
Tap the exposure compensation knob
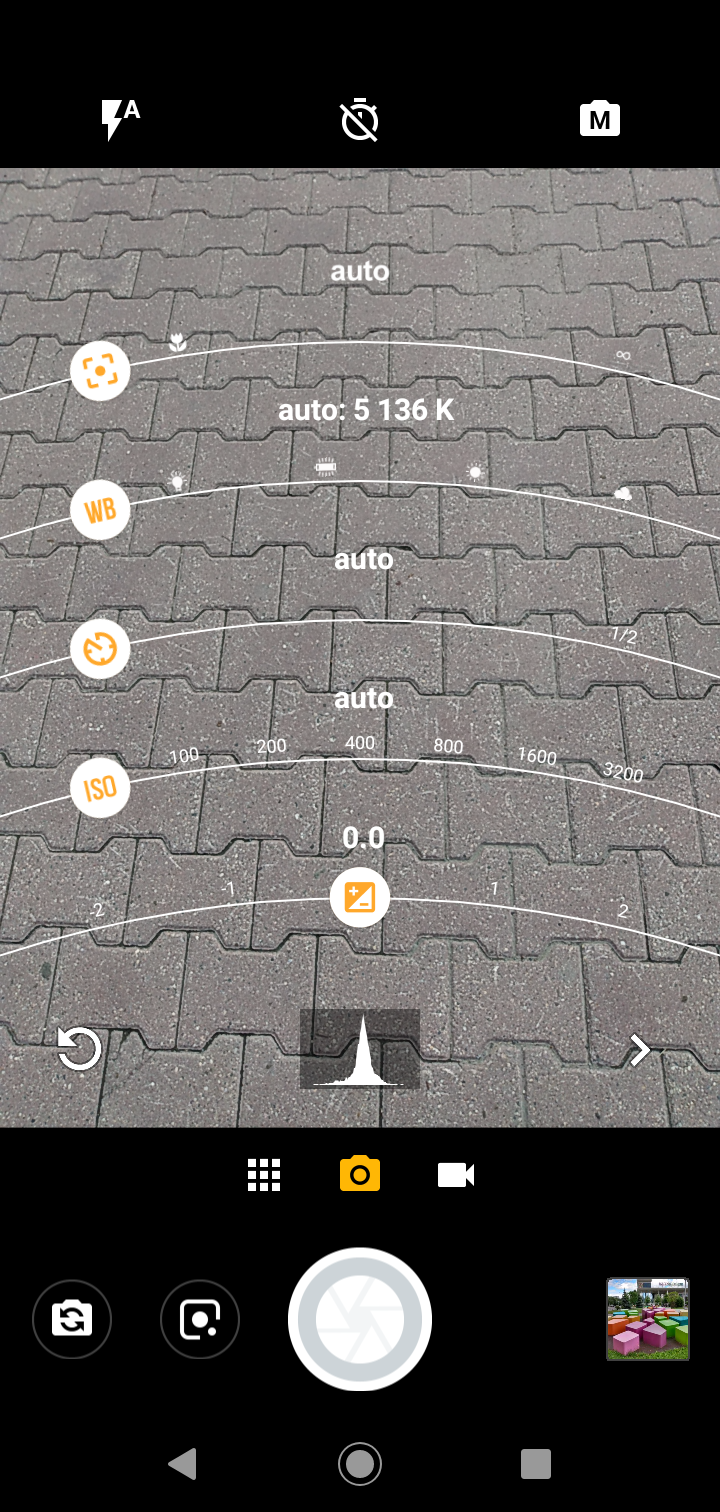(360, 897)
